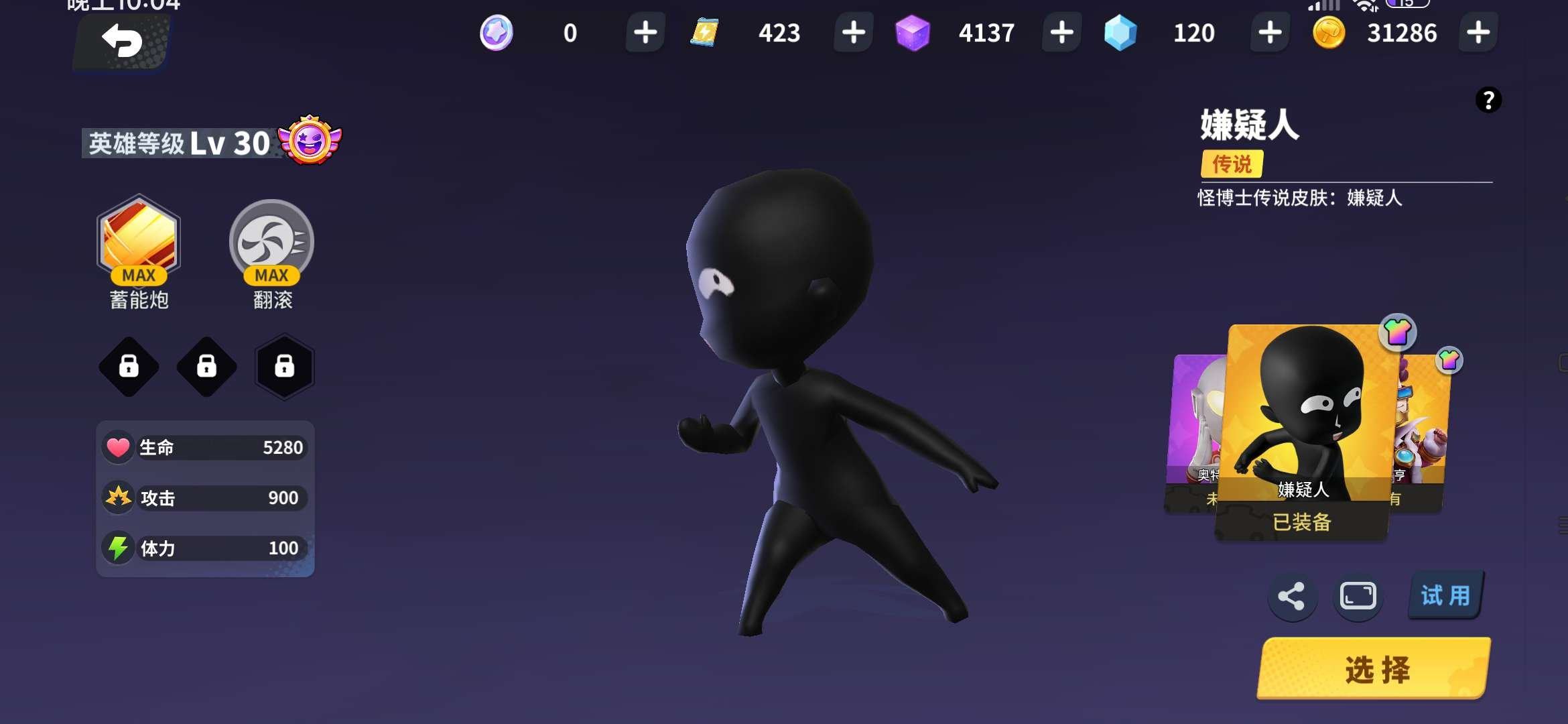This screenshot has height=724, width=1568.
Task: Open the third locked slot
Action: pyautogui.click(x=284, y=366)
